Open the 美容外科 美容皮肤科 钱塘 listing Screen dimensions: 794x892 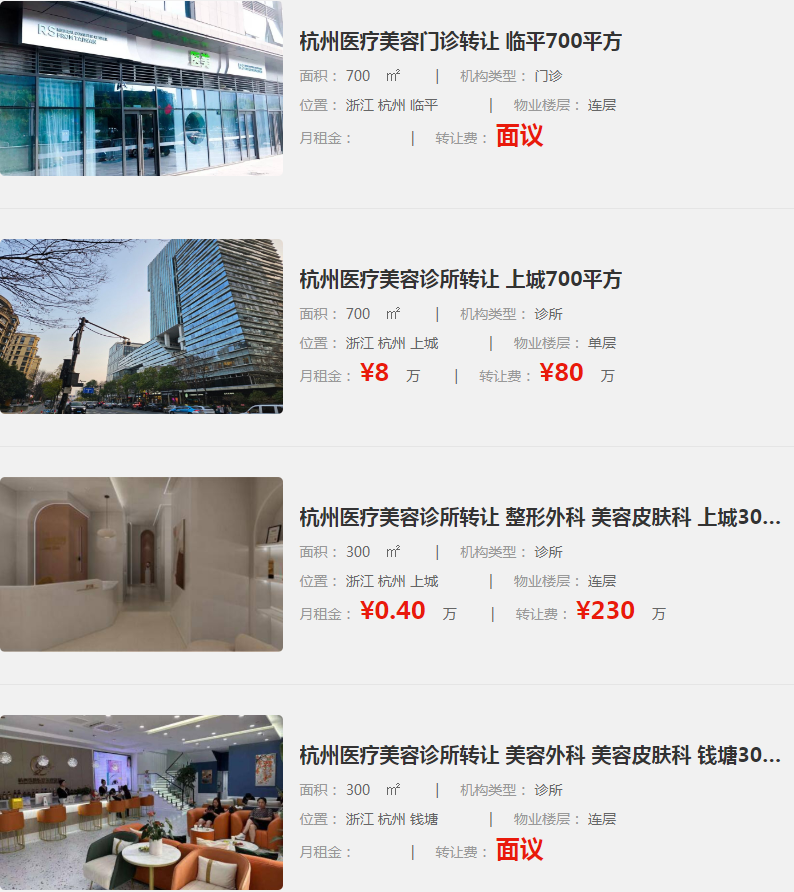pyautogui.click(x=540, y=755)
